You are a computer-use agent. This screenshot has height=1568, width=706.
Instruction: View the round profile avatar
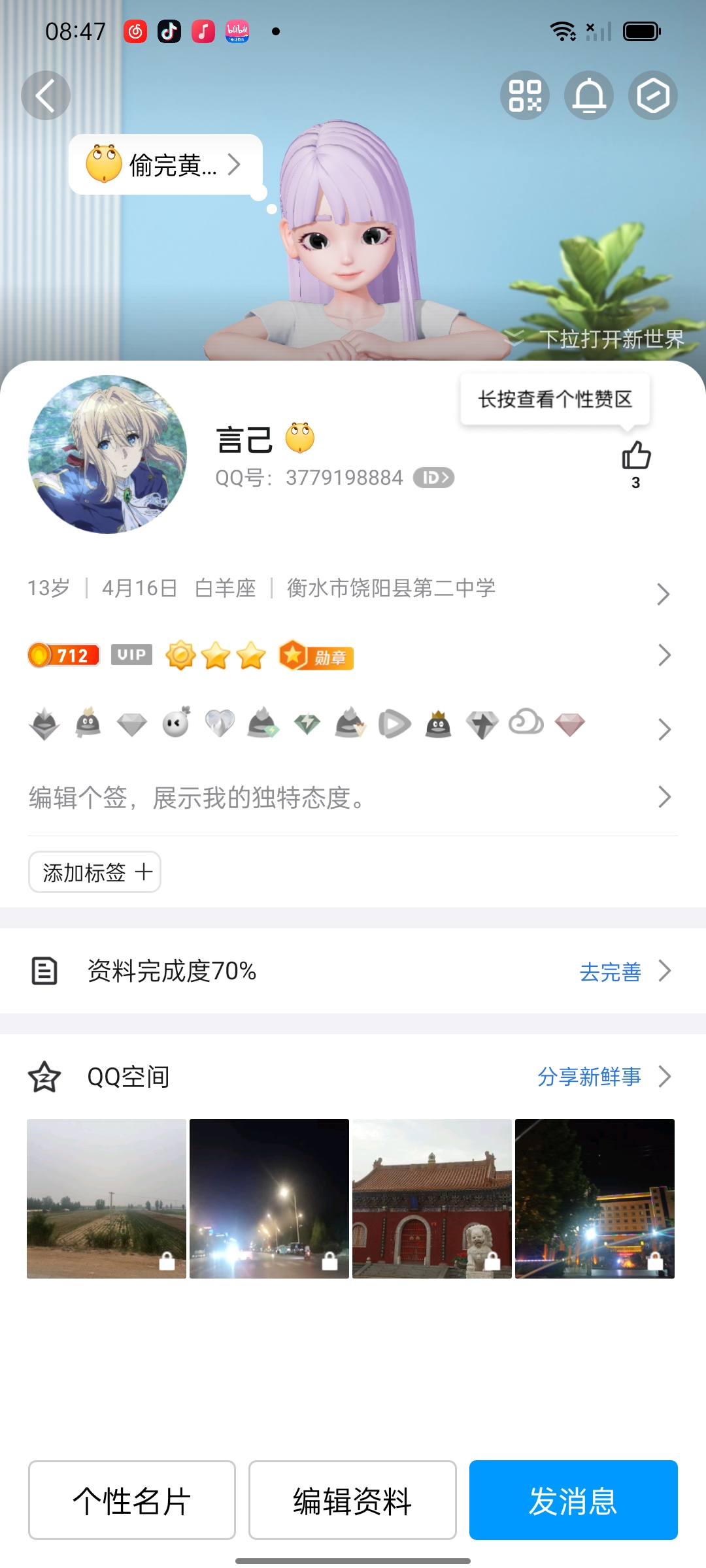(107, 454)
